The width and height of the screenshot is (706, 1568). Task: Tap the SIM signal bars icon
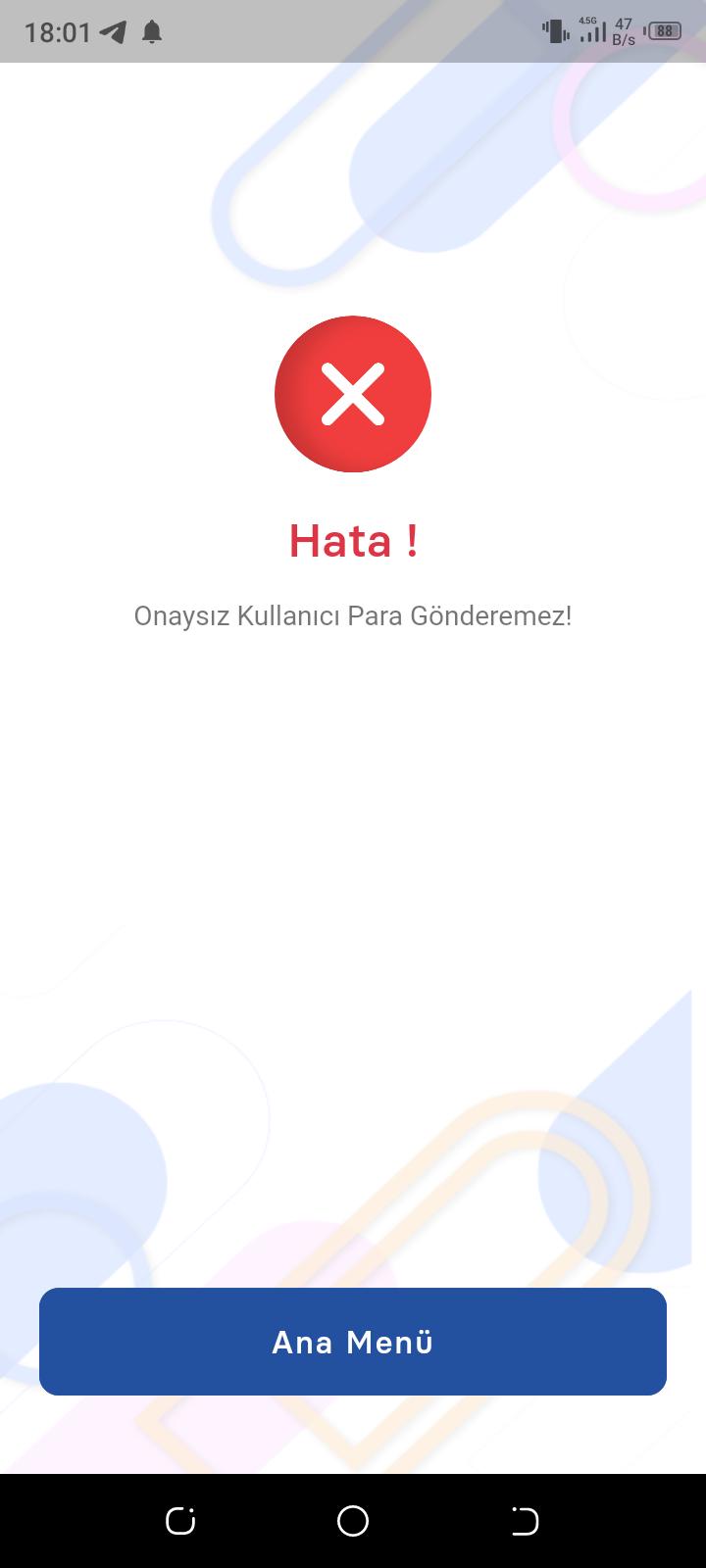[555, 30]
